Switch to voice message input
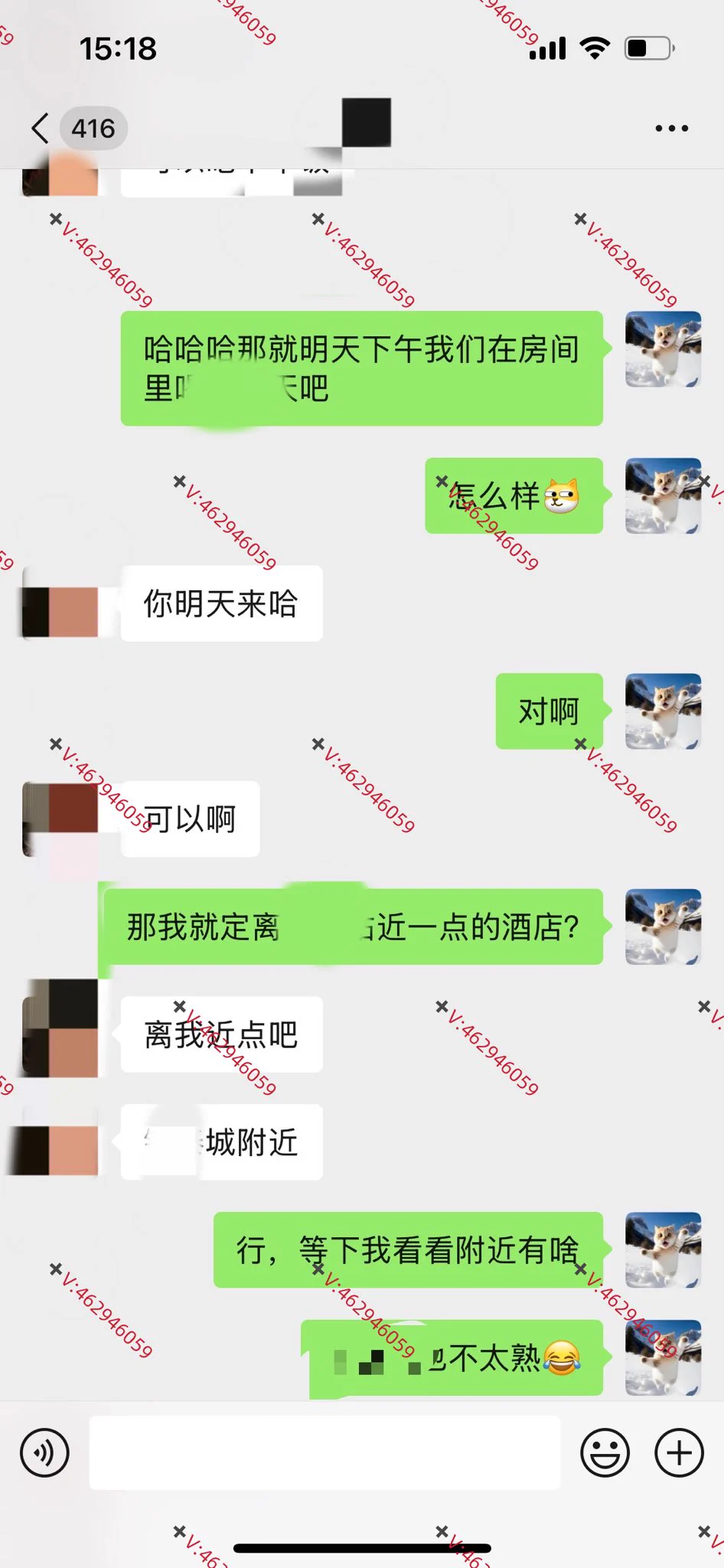Viewport: 724px width, 1568px height. tap(44, 1452)
